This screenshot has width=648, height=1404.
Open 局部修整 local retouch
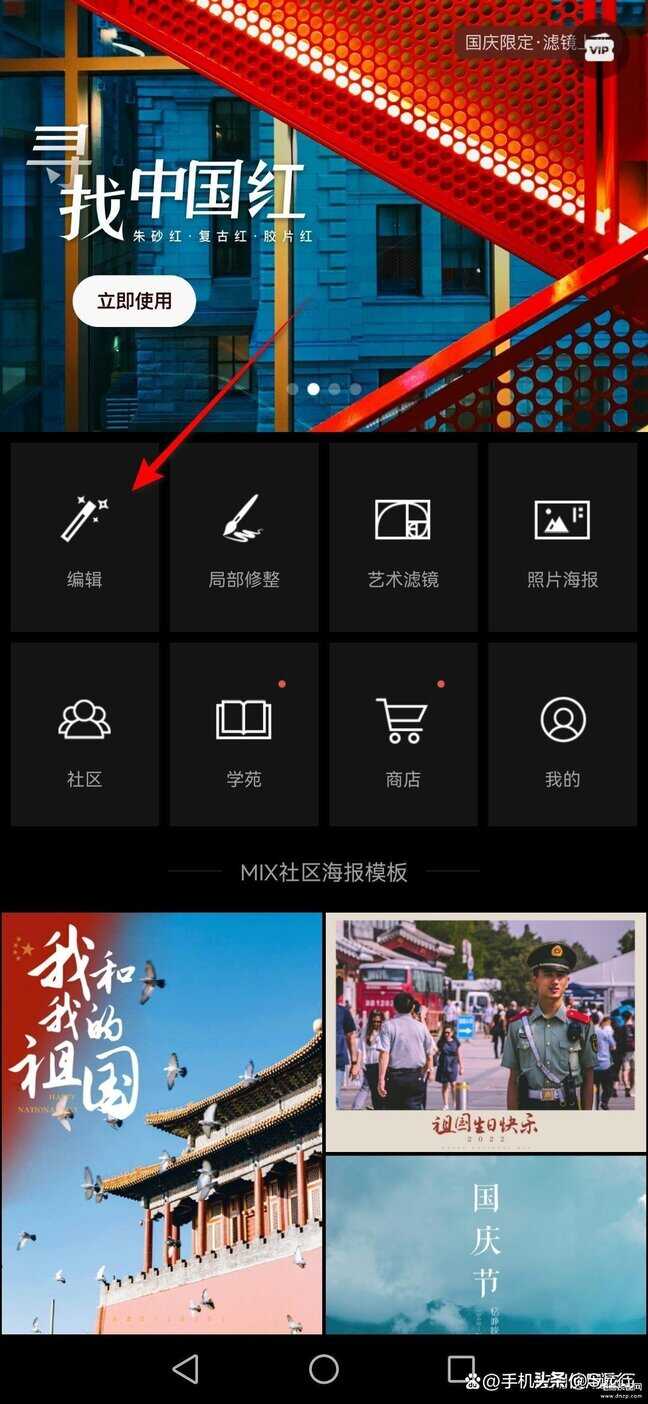[244, 537]
